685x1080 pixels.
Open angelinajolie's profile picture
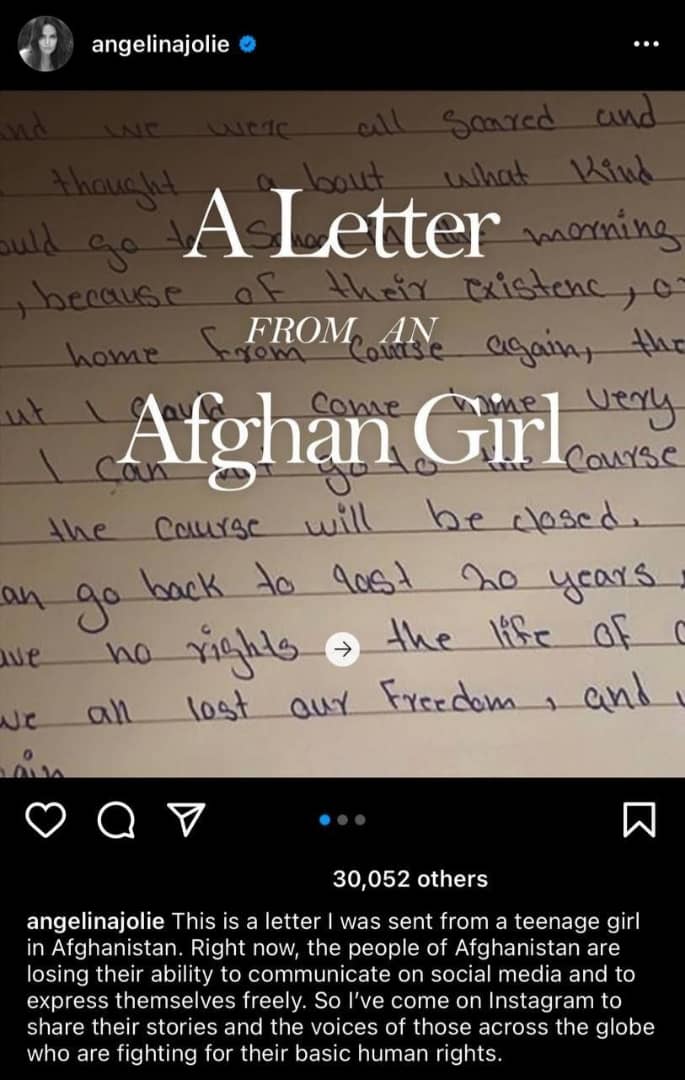[46, 44]
